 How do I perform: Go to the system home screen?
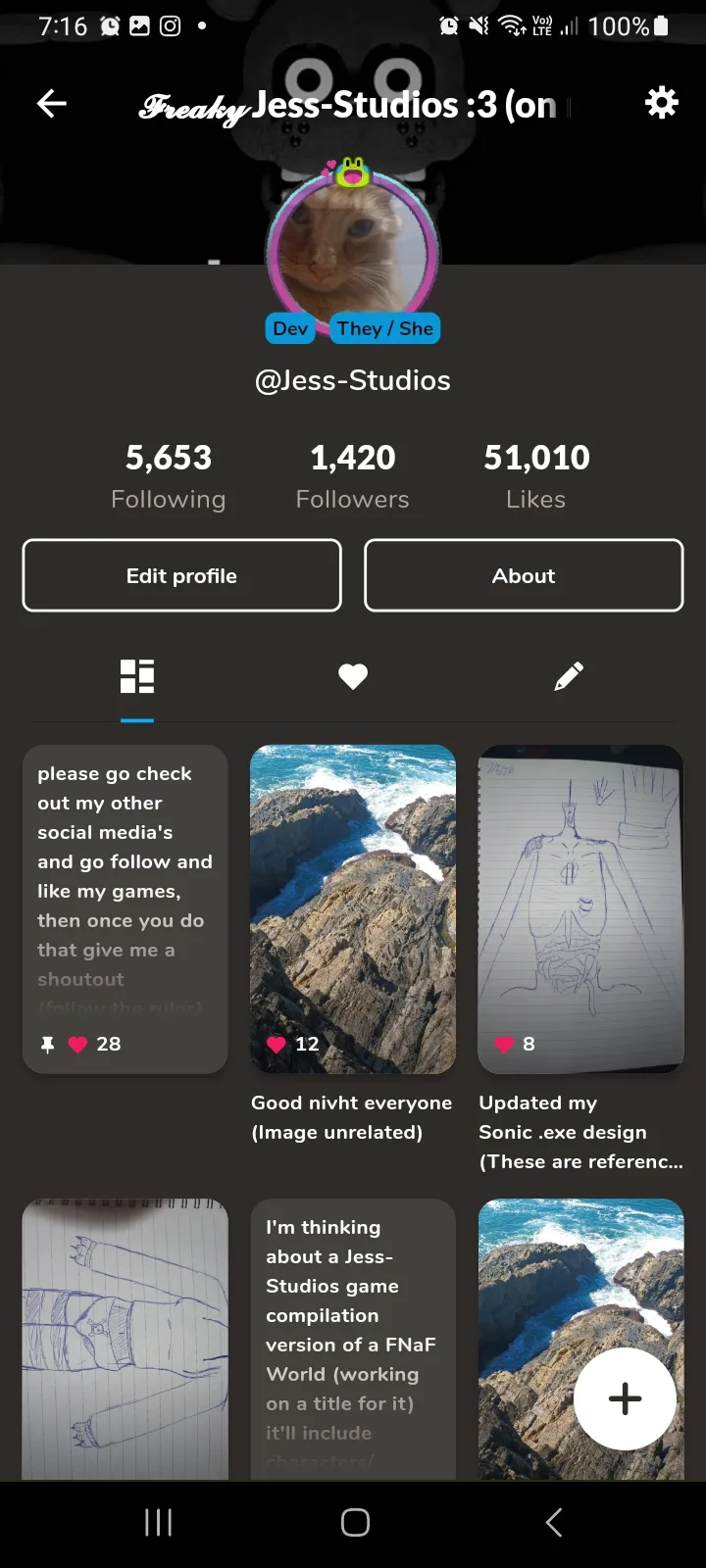(355, 1522)
